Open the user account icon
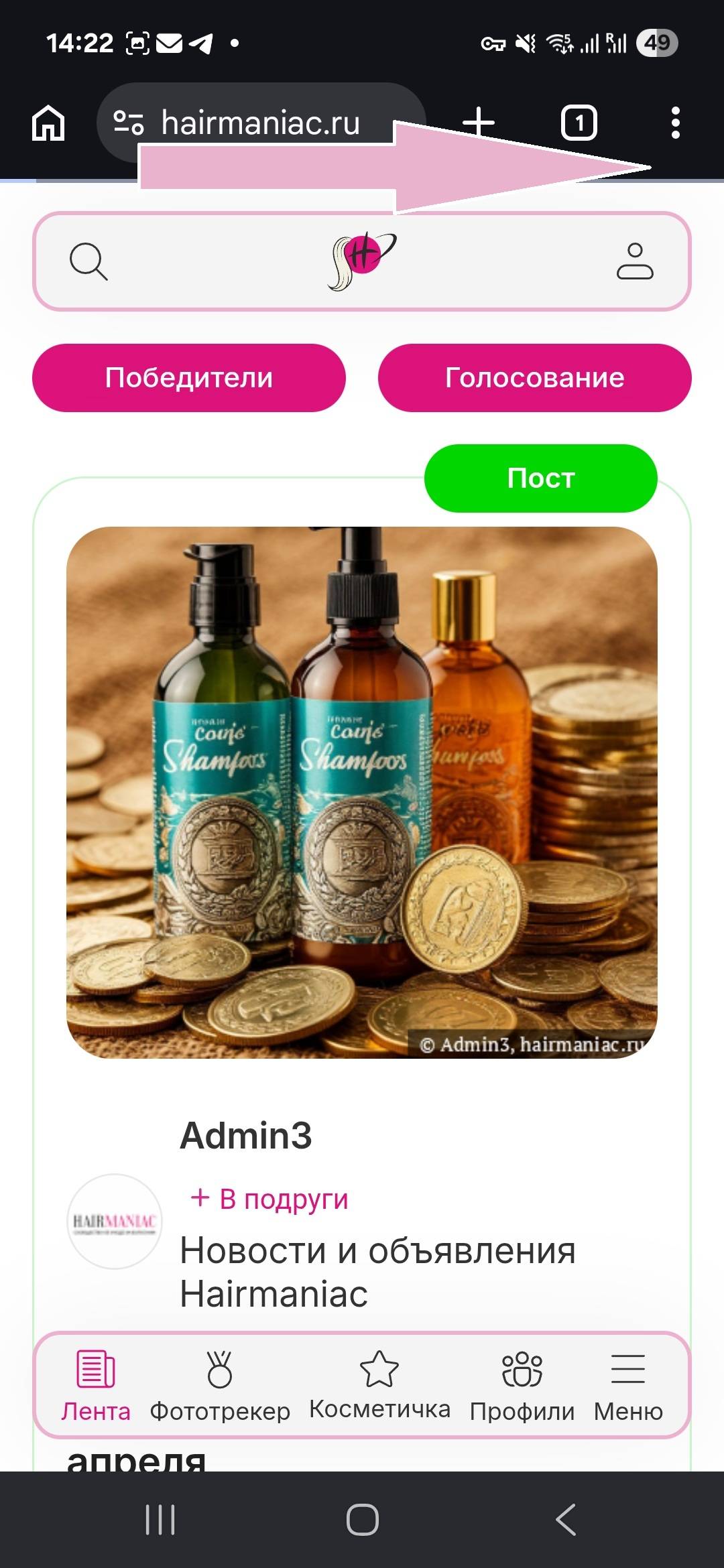Viewport: 724px width, 1568px height. 634,261
